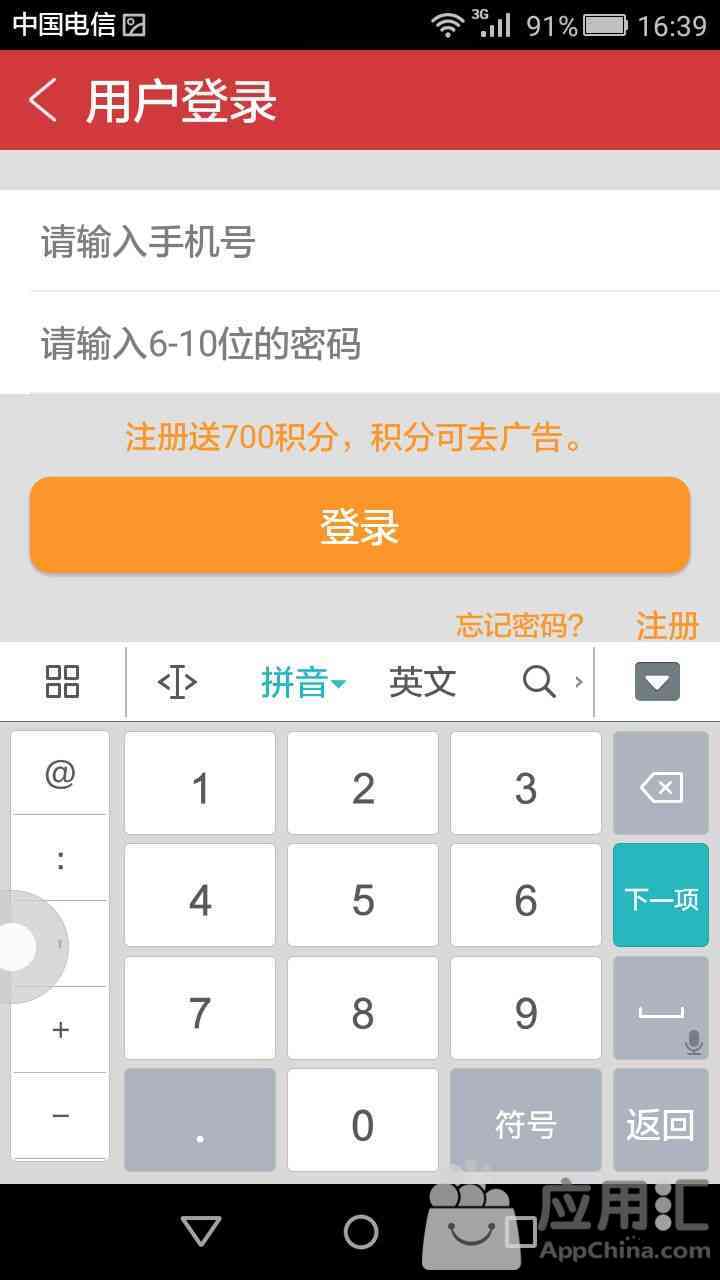Viewport: 720px width, 1280px height.
Task: Open the 注册 link
Action: [667, 626]
